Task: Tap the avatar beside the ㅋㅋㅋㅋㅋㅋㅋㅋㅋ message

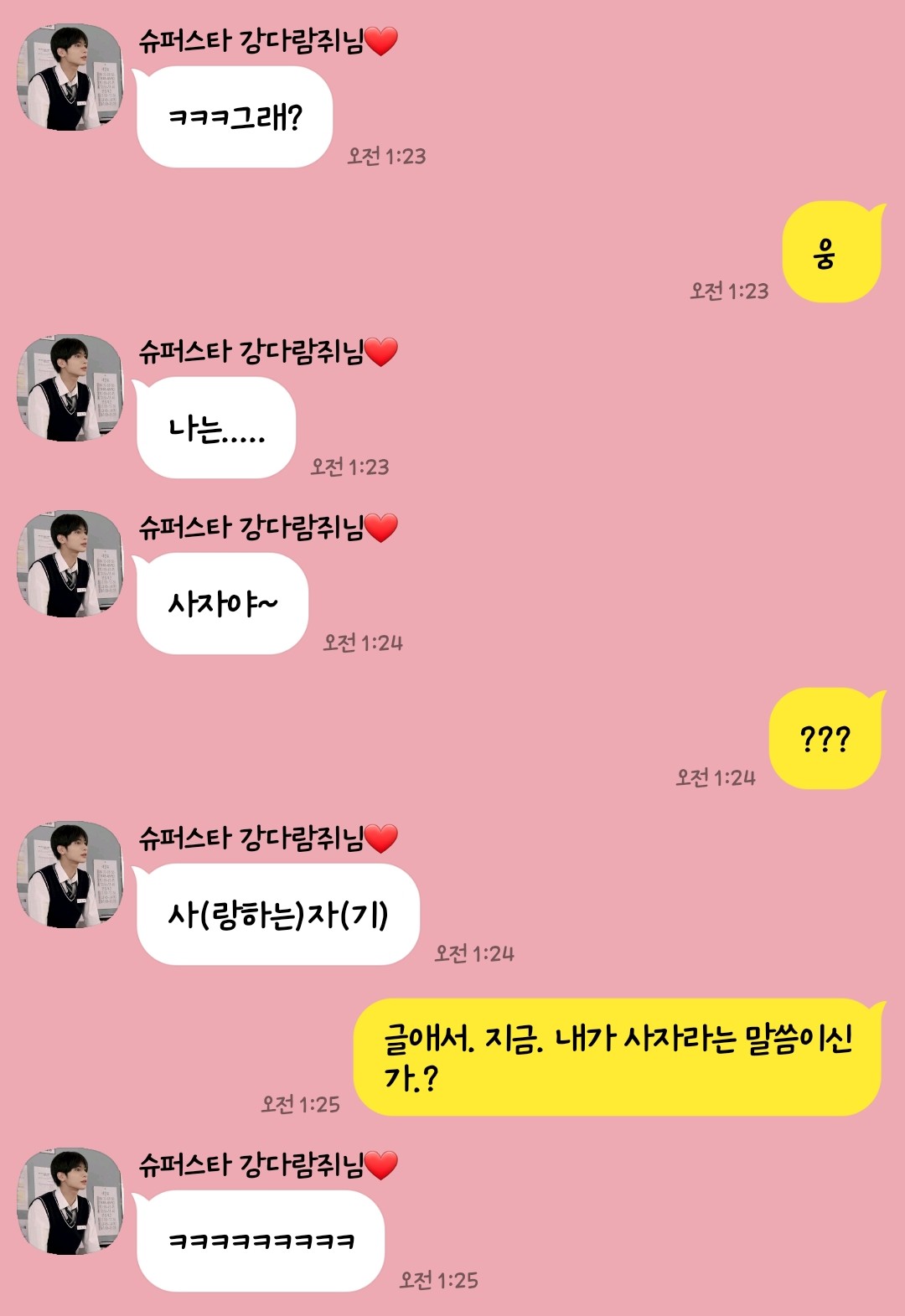Action: tap(70, 1201)
